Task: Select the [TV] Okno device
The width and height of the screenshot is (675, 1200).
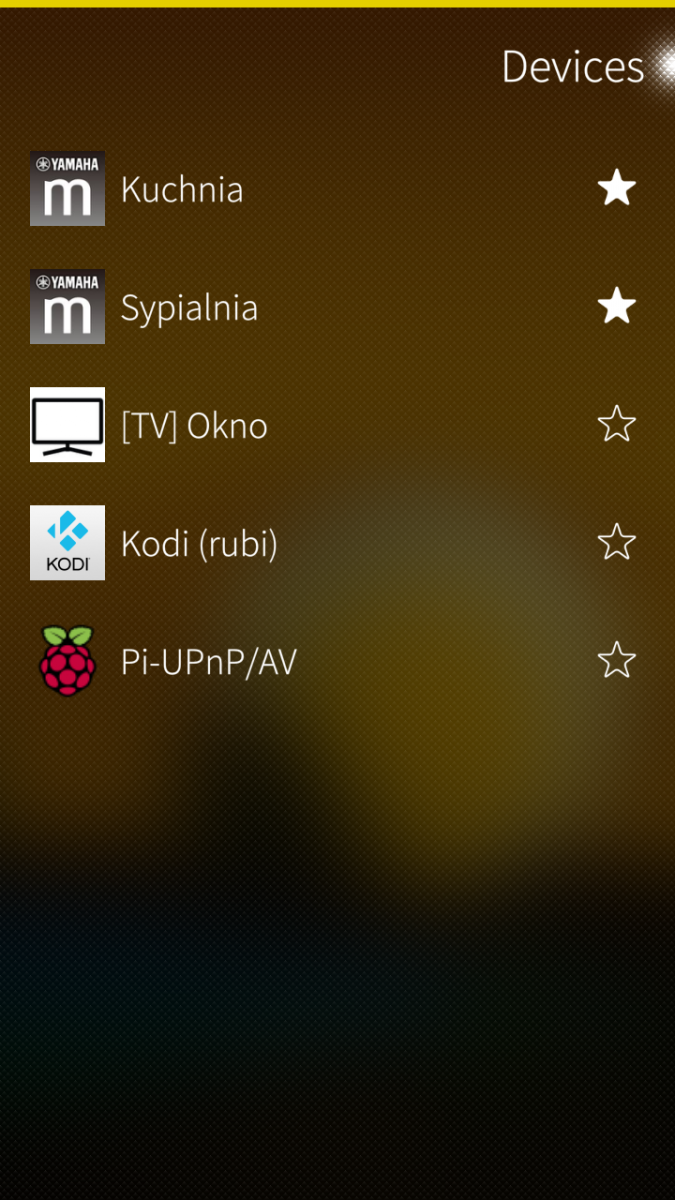Action: [194, 425]
